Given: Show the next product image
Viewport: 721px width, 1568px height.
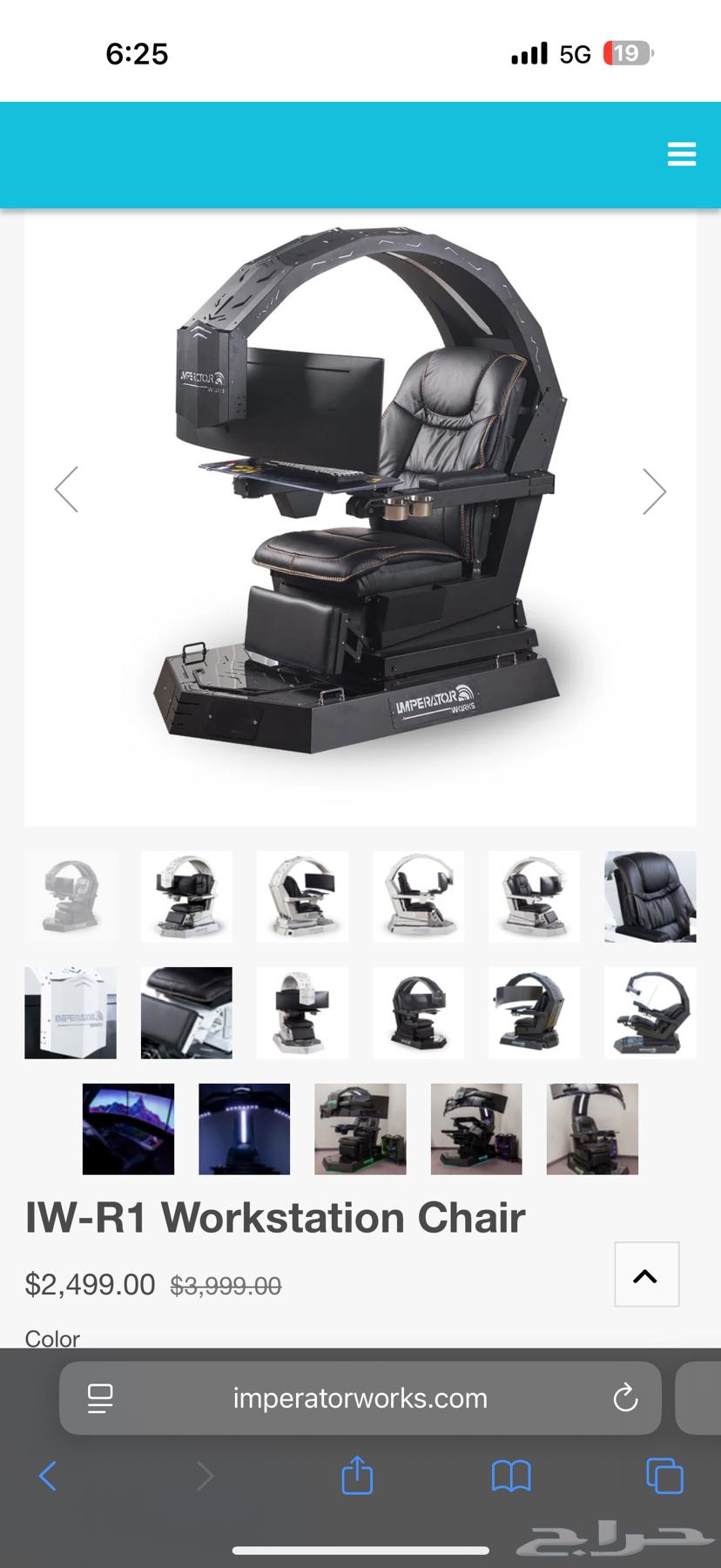Looking at the screenshot, I should point(654,491).
